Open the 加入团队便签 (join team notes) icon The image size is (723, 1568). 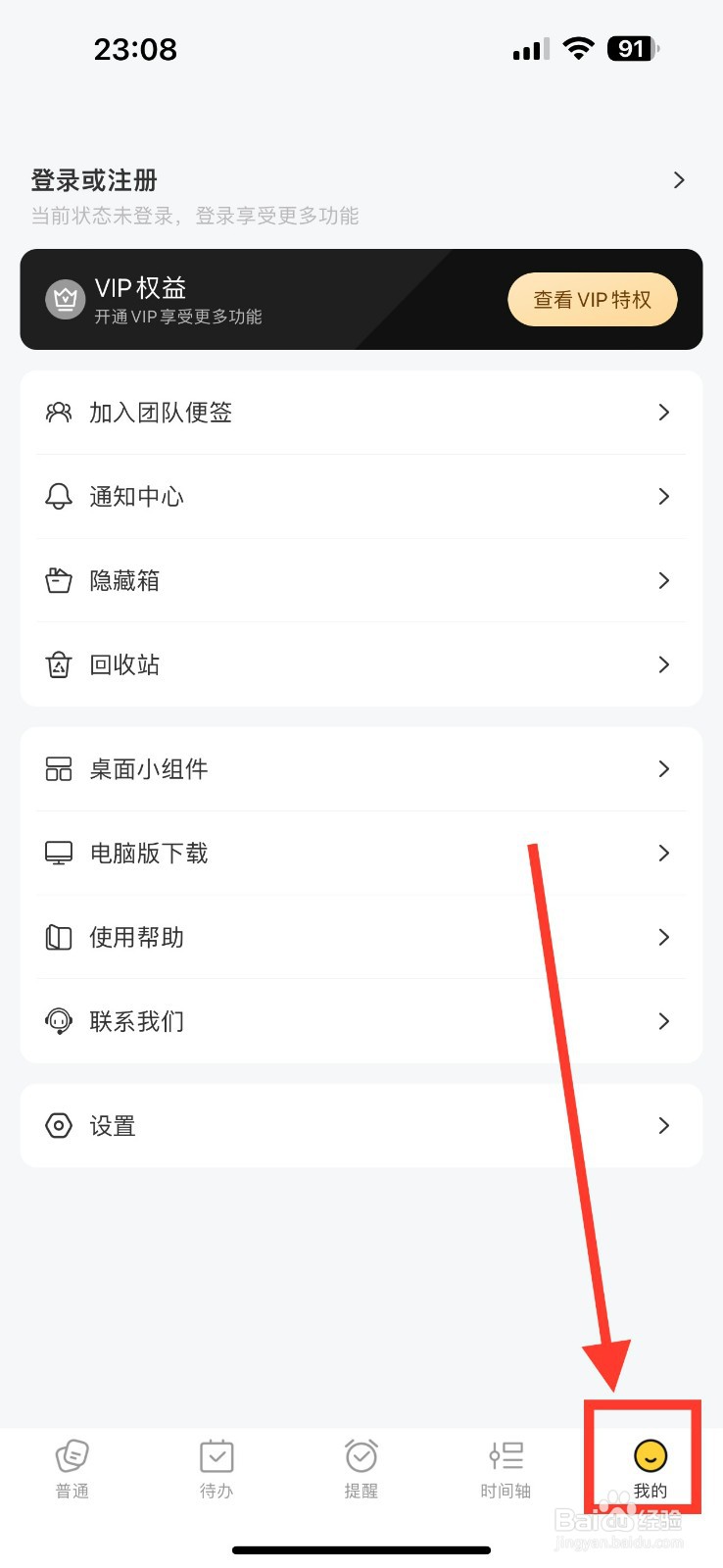pos(59,413)
